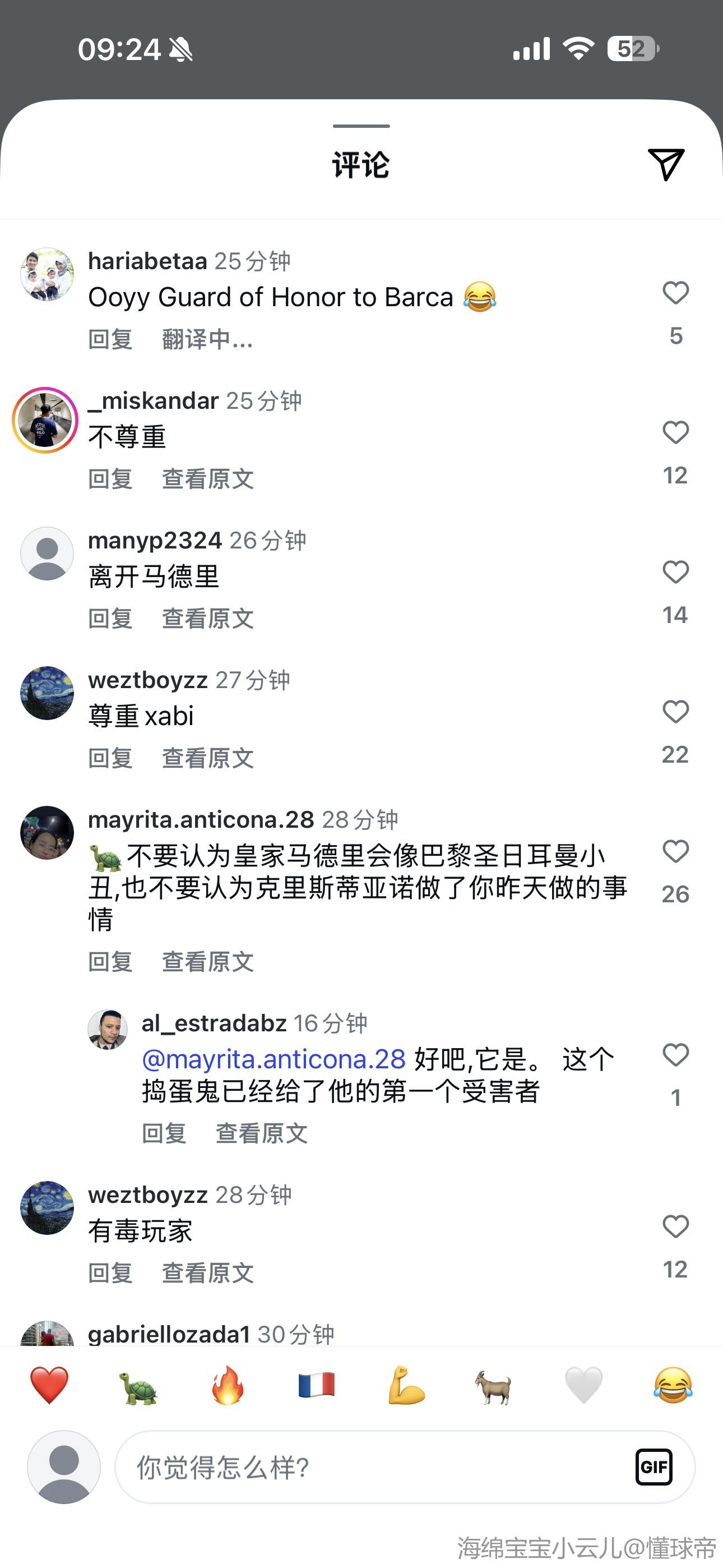Like manyp2324's comment
The height and width of the screenshot is (1568, 723).
coord(675,572)
